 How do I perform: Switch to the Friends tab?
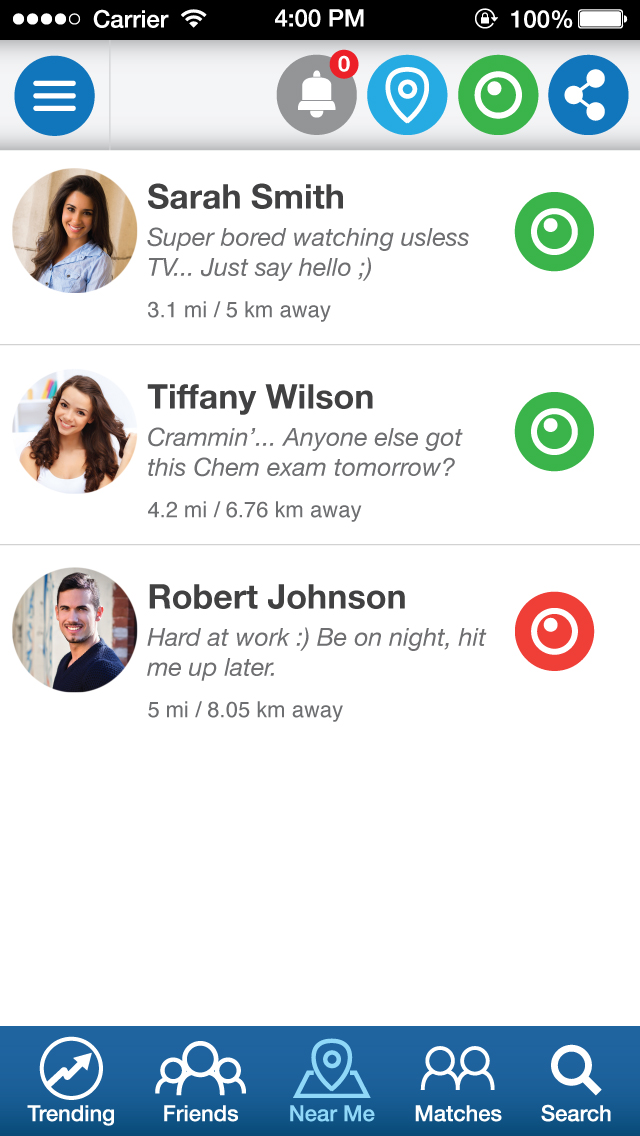pos(200,1082)
